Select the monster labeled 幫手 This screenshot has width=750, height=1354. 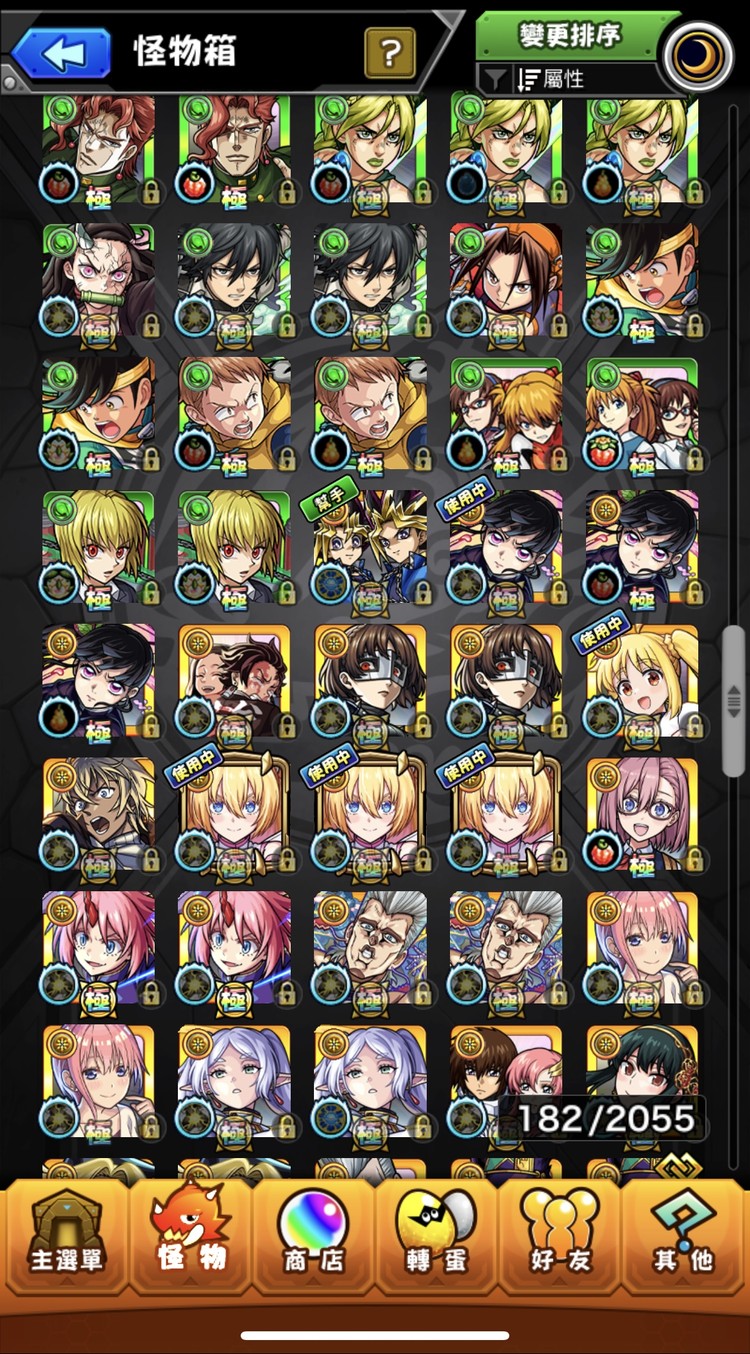(370, 548)
